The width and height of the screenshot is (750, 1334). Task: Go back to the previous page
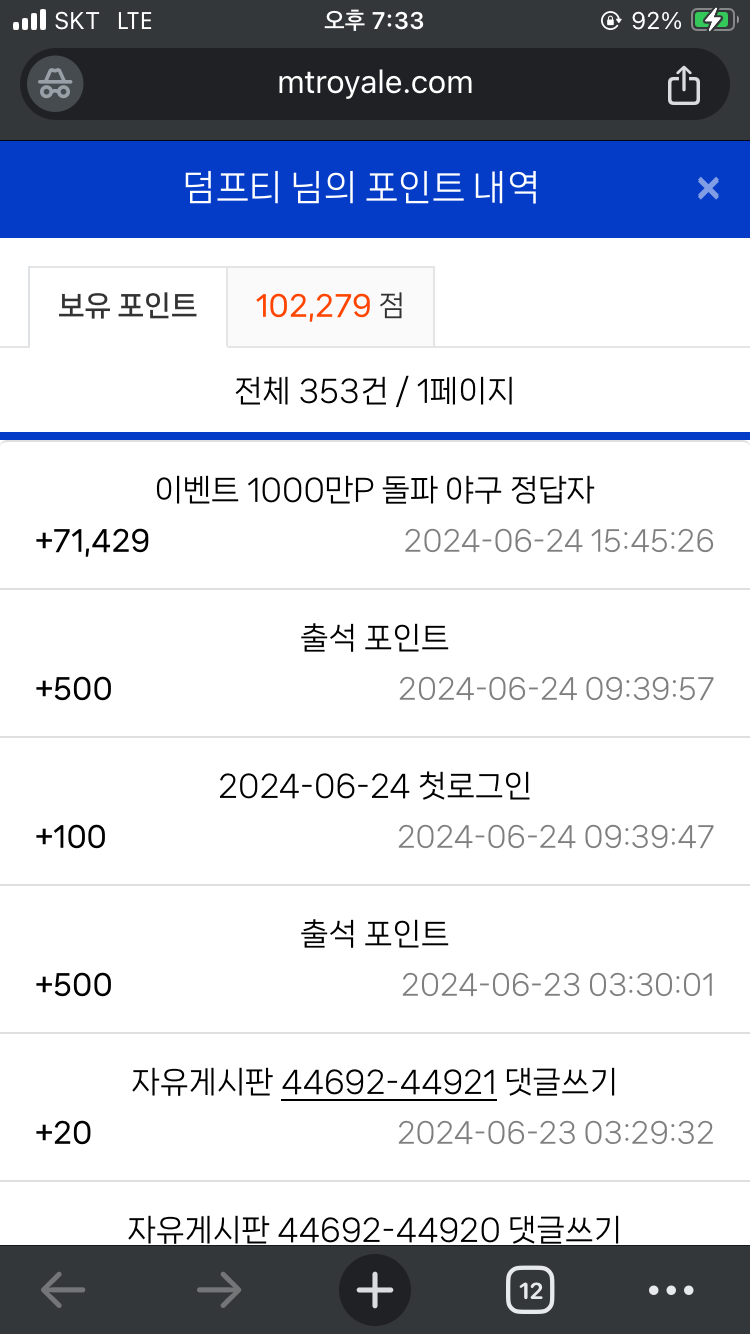62,1290
